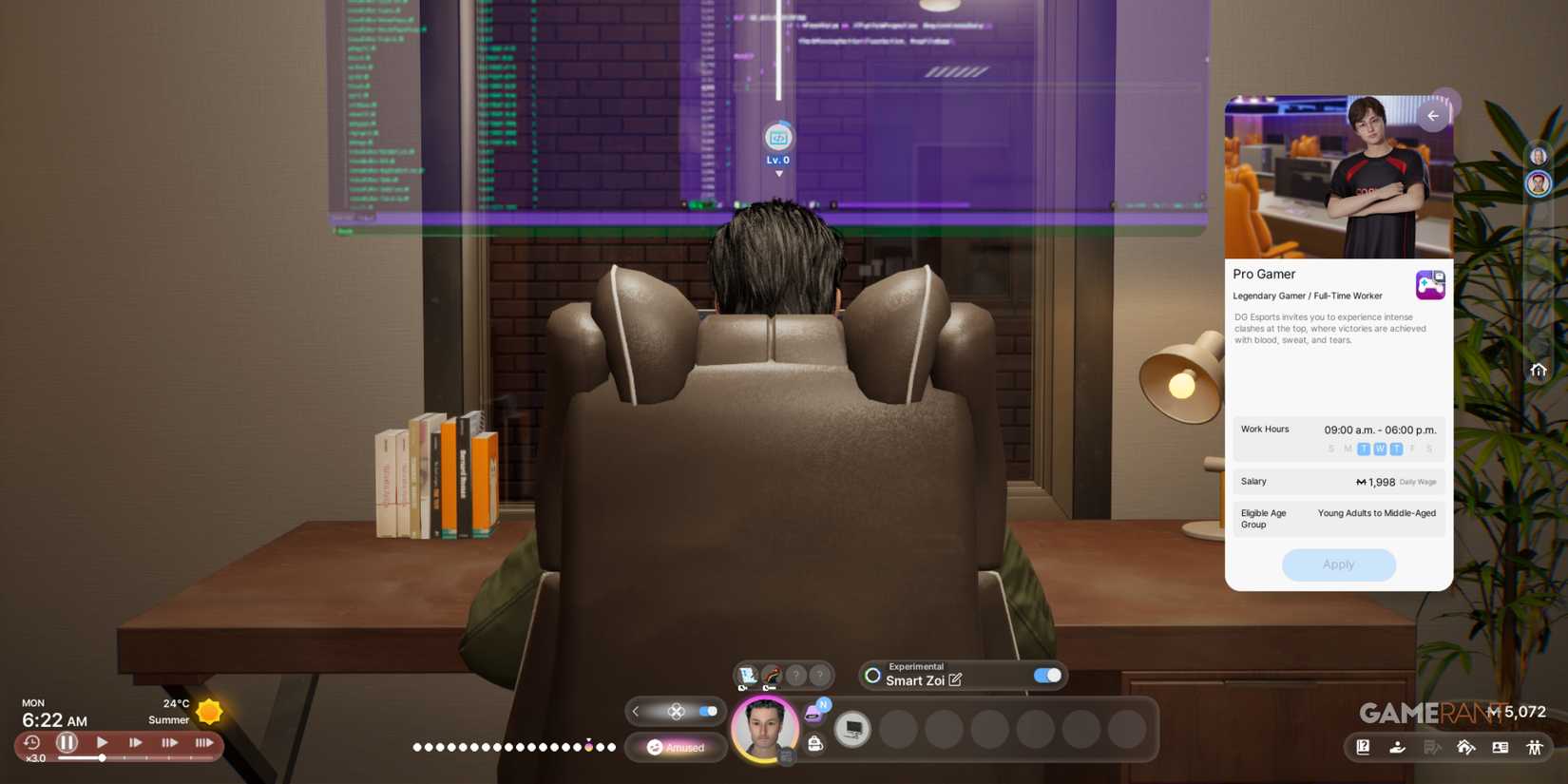
Task: Open the ID card icon in toolbar
Action: pos(1501,748)
